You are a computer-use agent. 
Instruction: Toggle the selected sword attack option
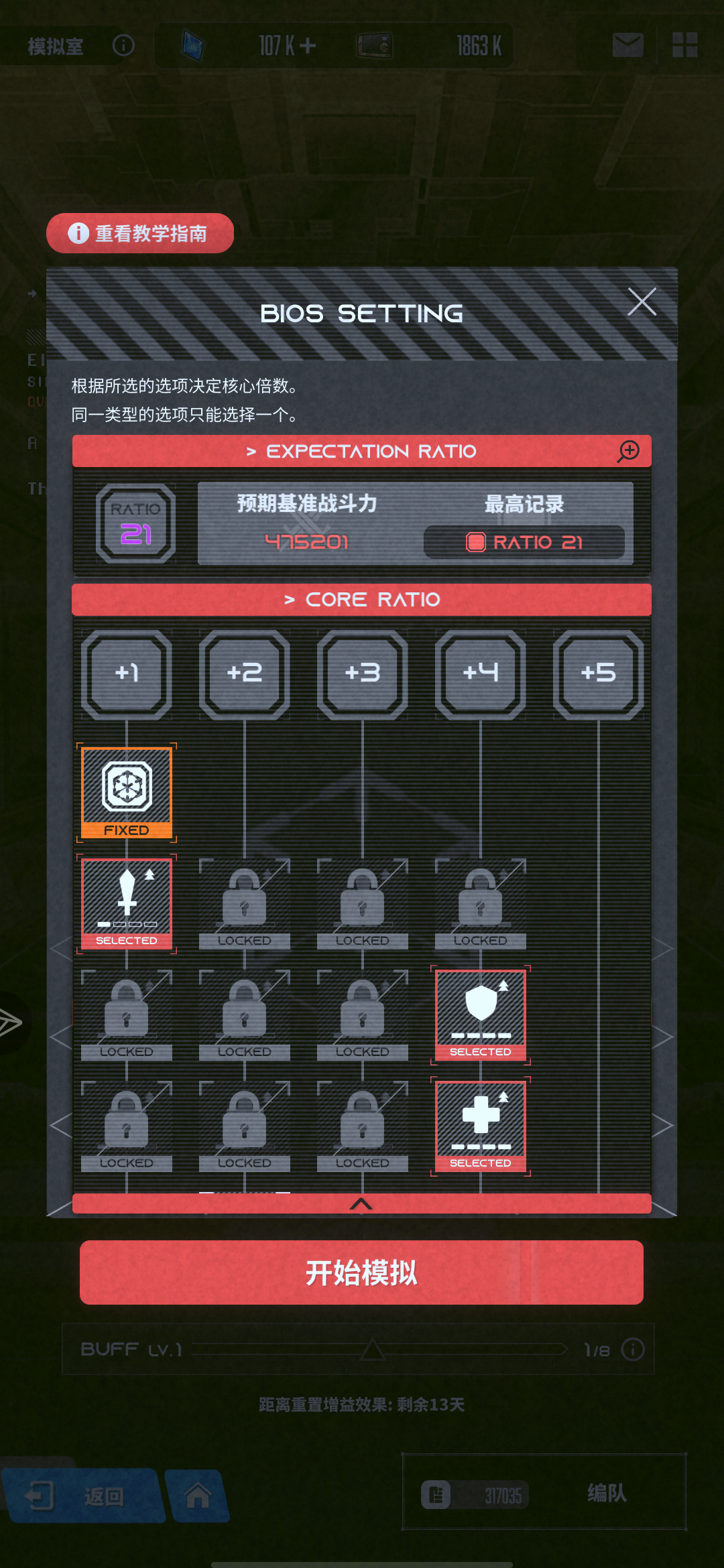pyautogui.click(x=127, y=903)
